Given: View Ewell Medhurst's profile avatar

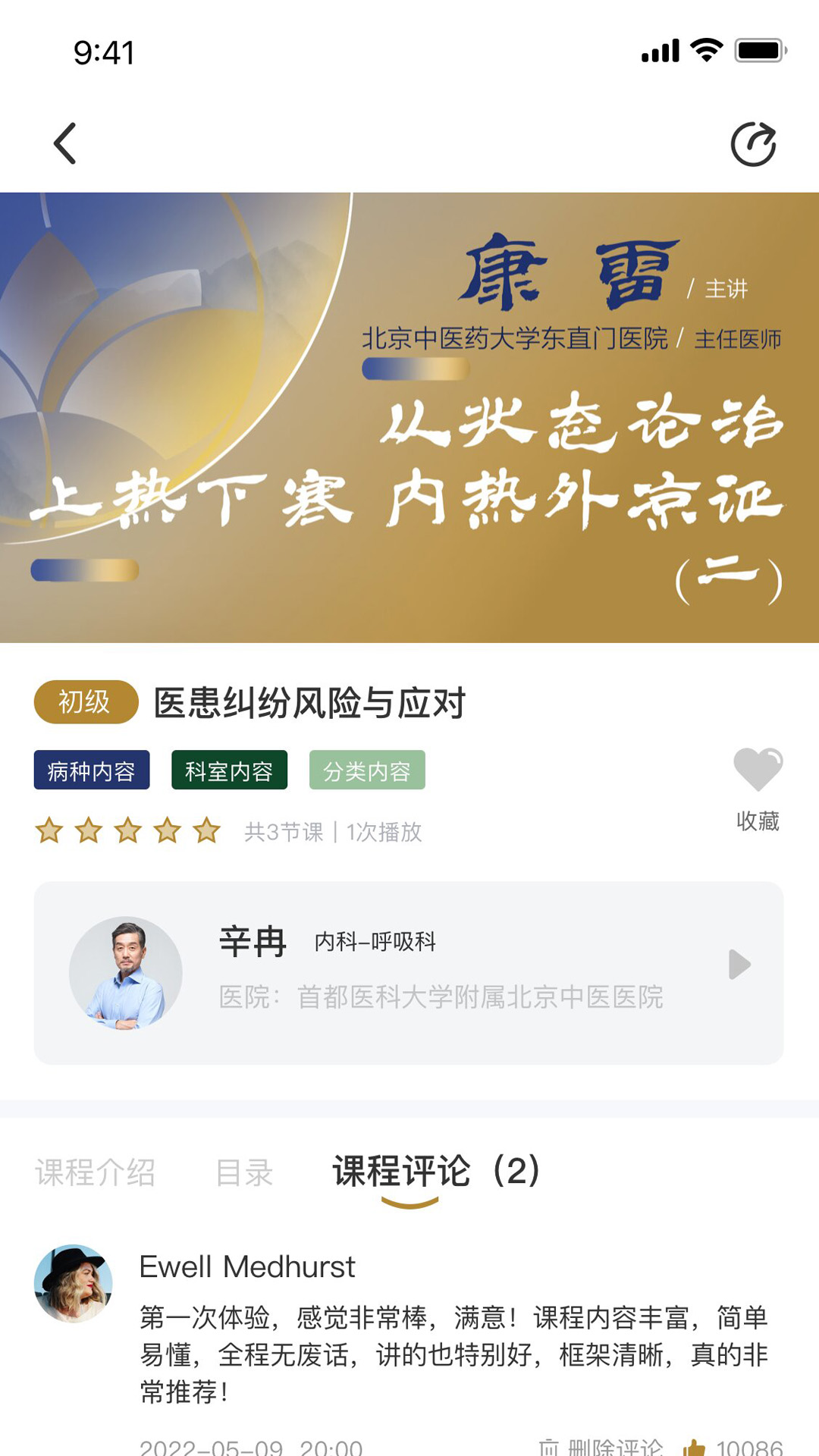Looking at the screenshot, I should pyautogui.click(x=74, y=1283).
